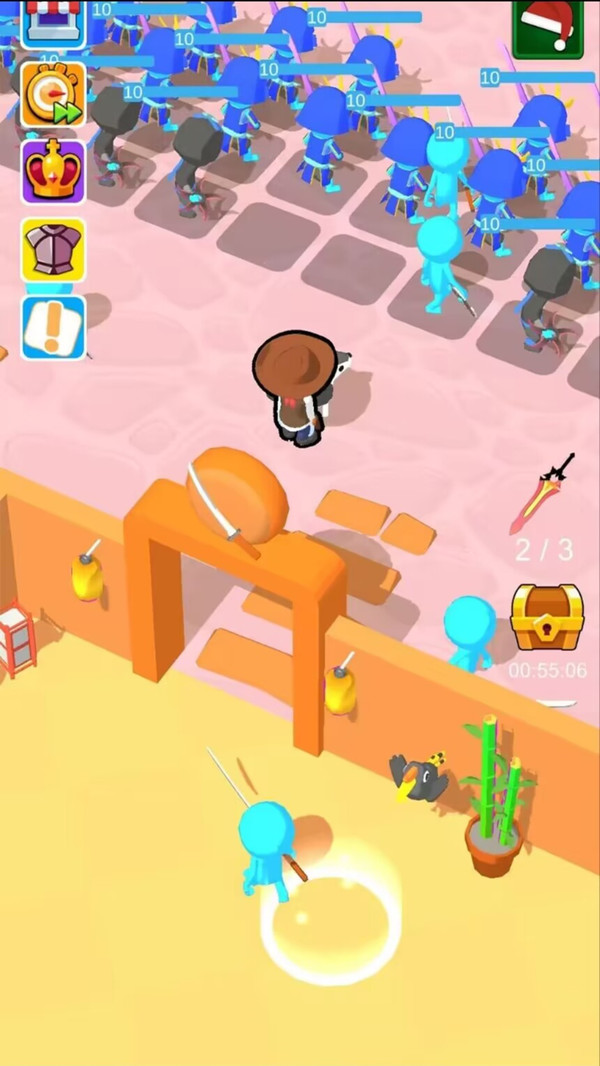600x1066 pixels.
Task: Open the treasure chest reward
Action: [545, 617]
